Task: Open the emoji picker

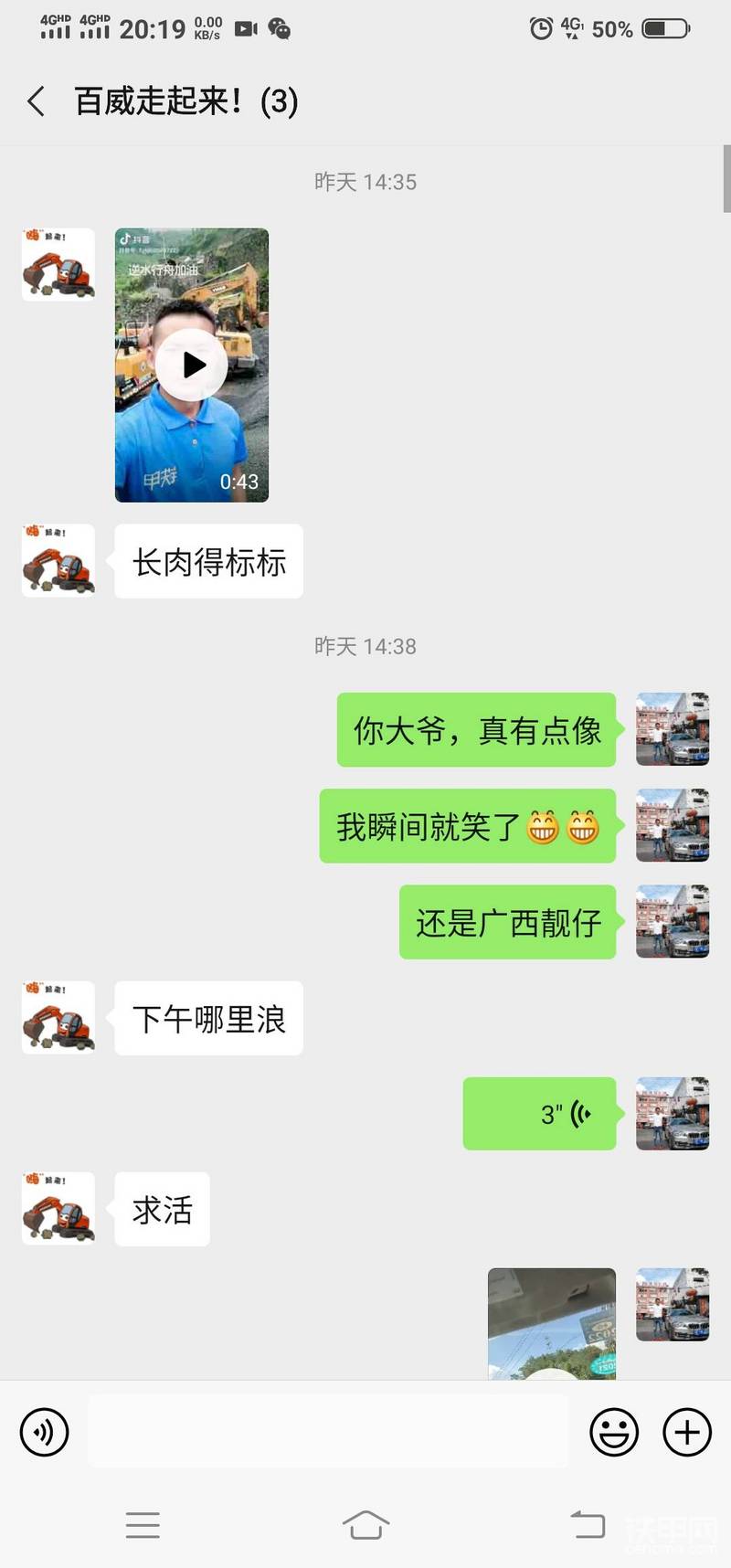Action: point(614,1432)
